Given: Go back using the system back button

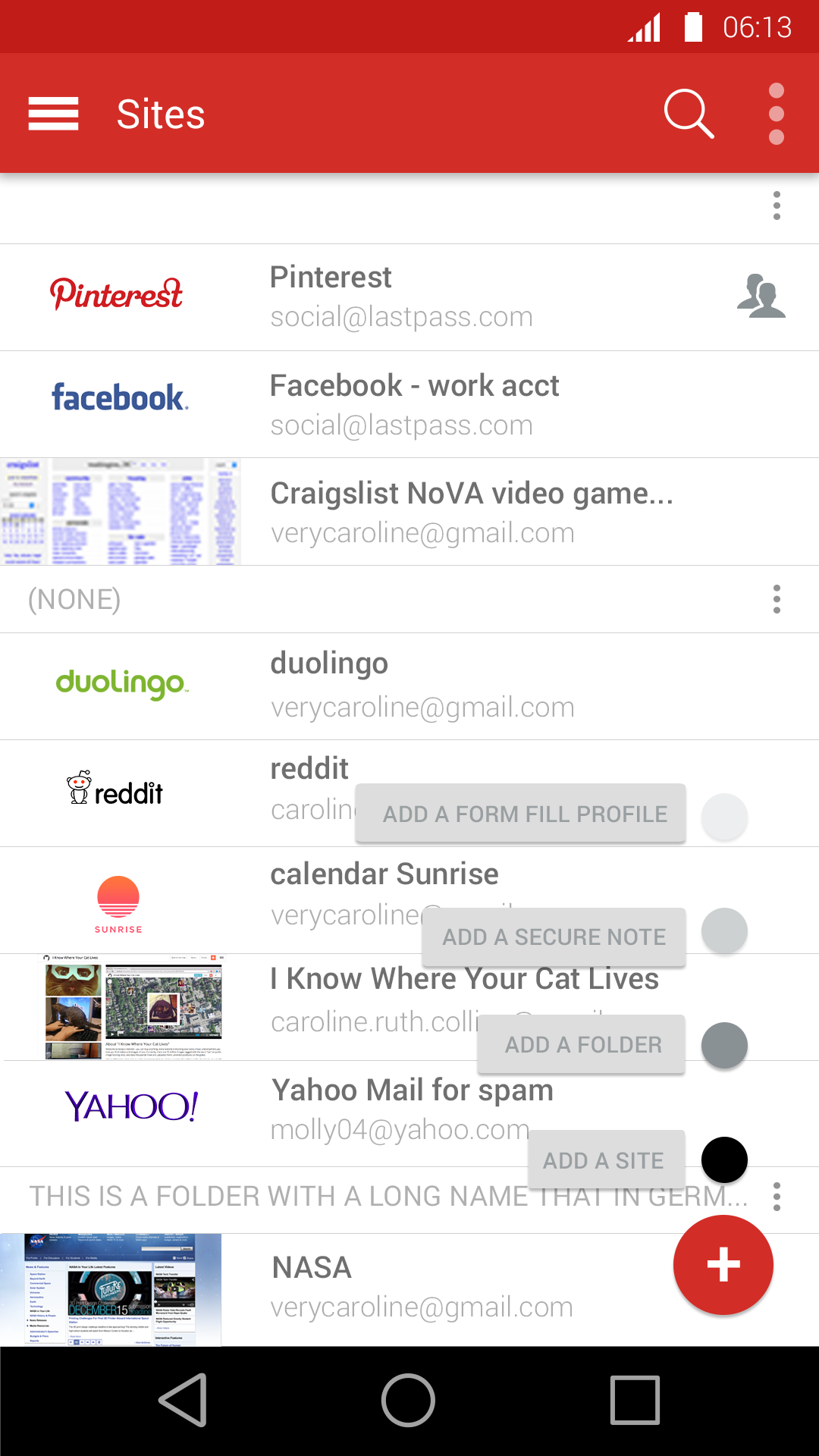Looking at the screenshot, I should (184, 1400).
